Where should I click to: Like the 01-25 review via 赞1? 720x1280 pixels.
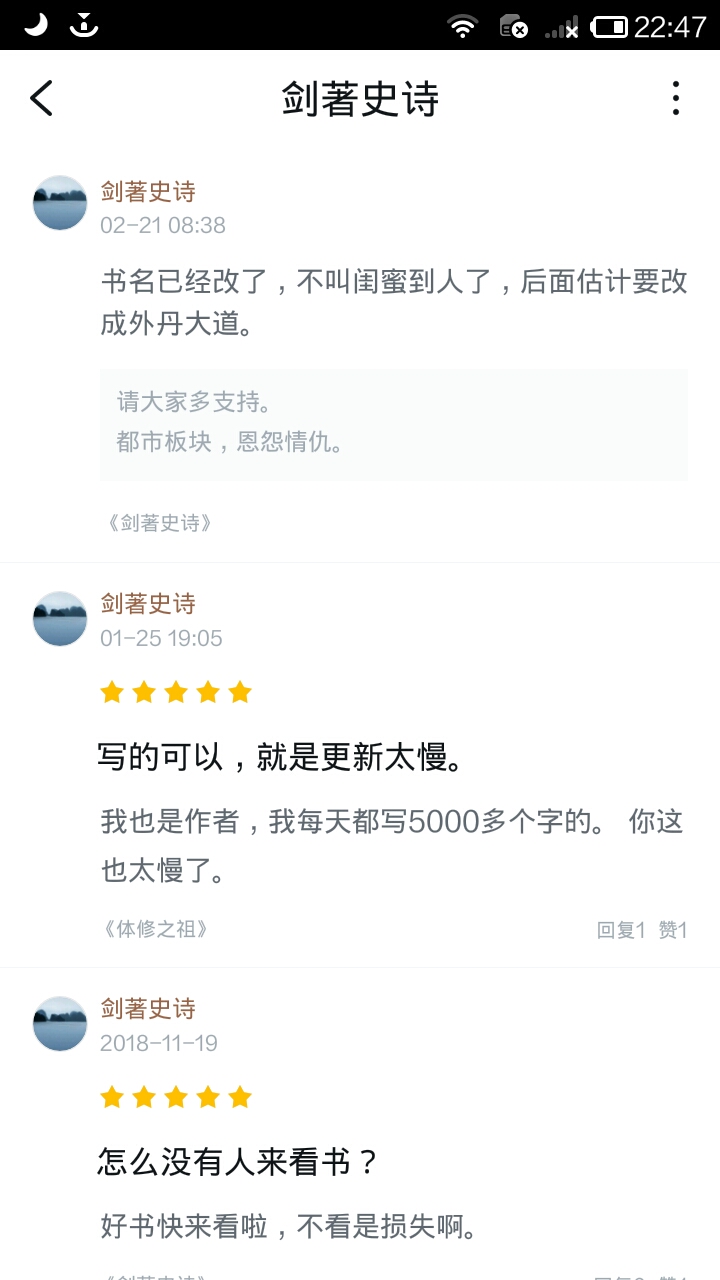point(672,930)
